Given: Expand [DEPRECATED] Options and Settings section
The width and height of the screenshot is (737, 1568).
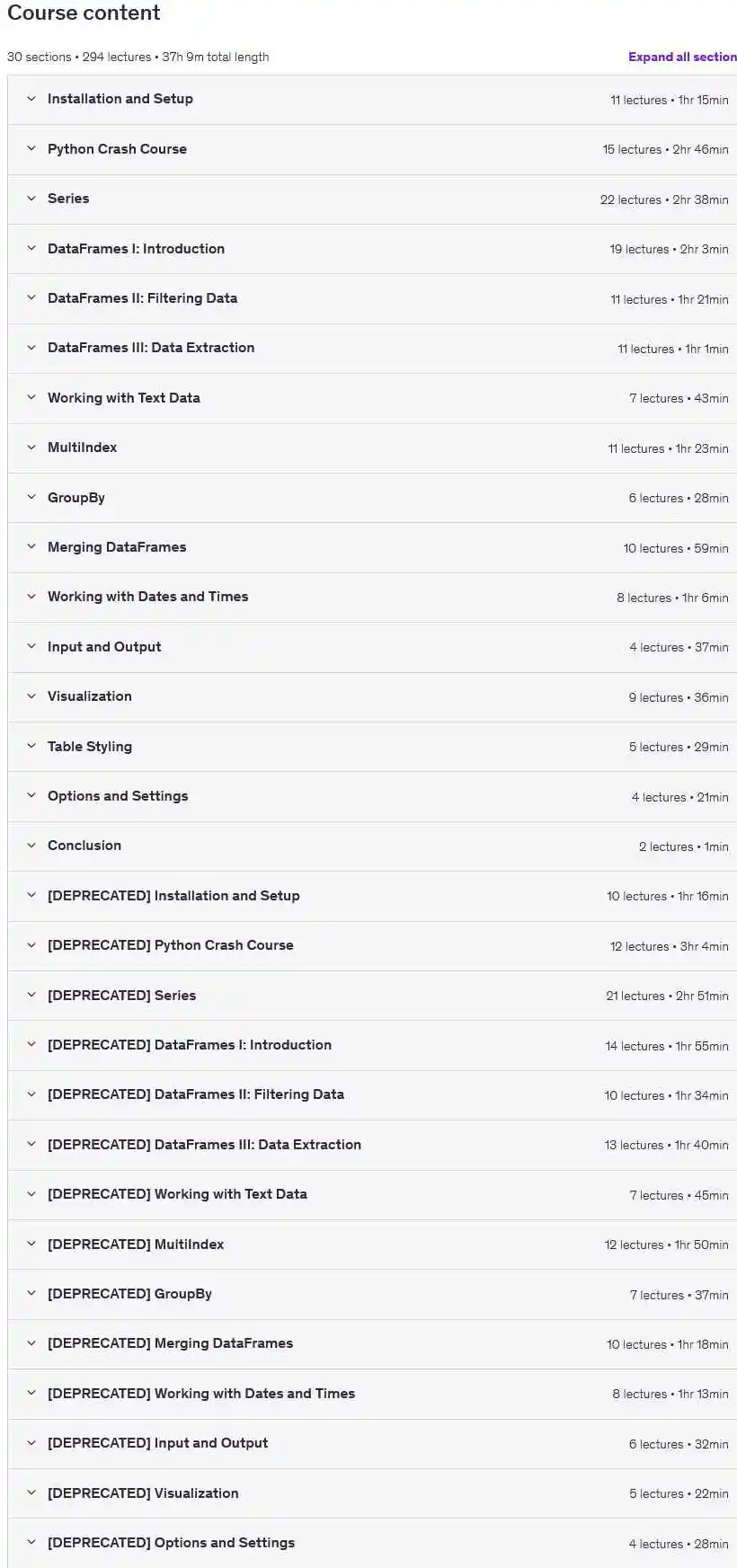Looking at the screenshot, I should tap(372, 1544).
